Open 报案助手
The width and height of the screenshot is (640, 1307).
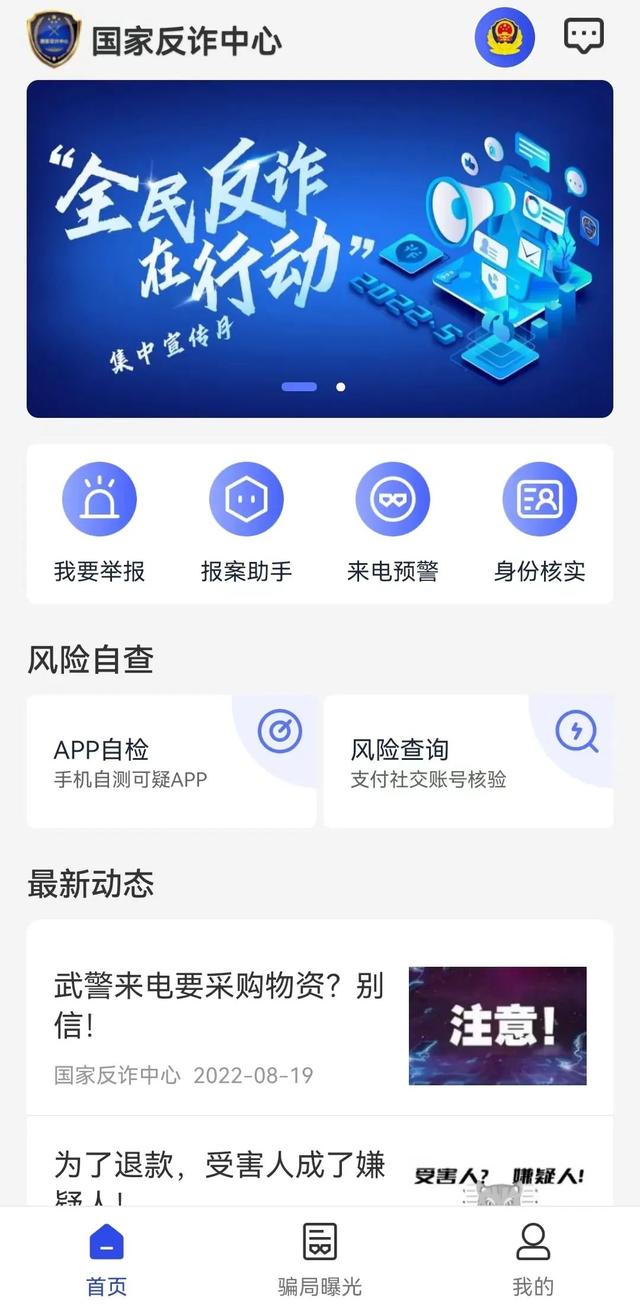(246, 522)
